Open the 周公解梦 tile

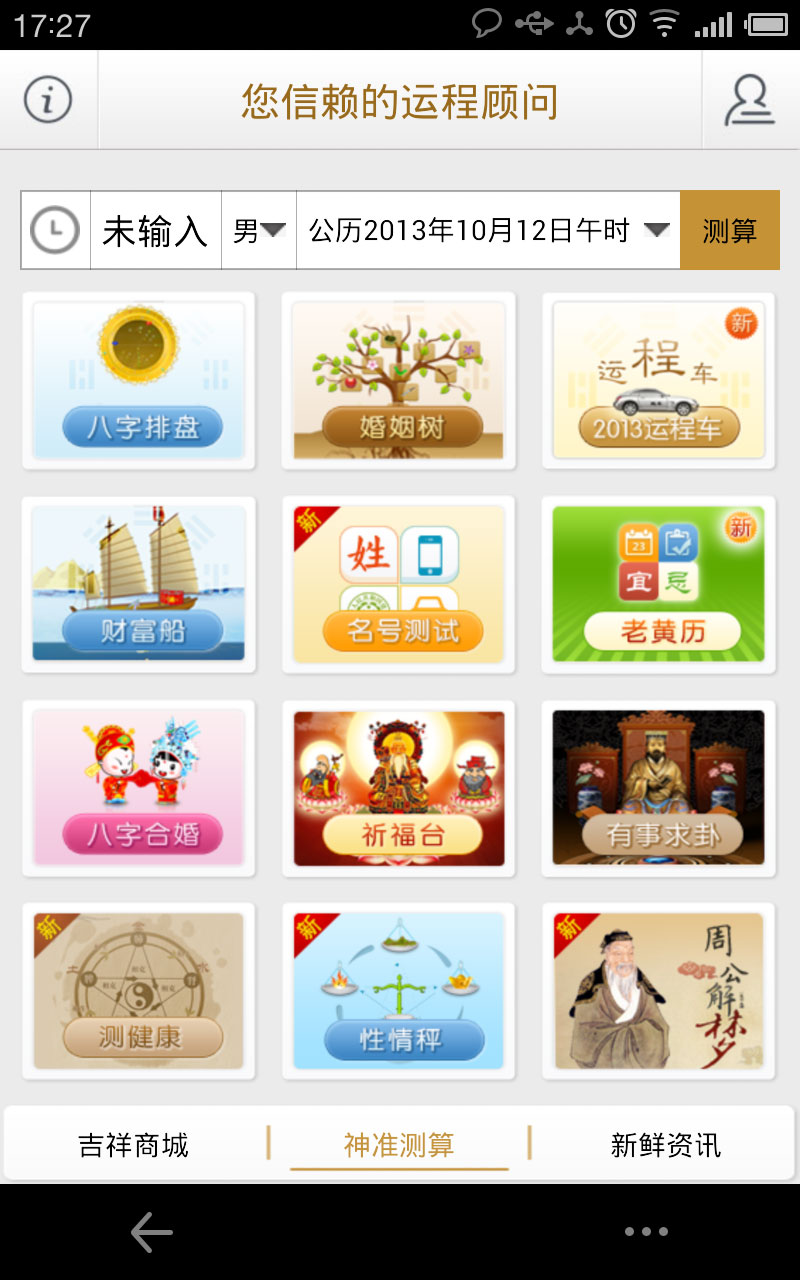click(659, 991)
